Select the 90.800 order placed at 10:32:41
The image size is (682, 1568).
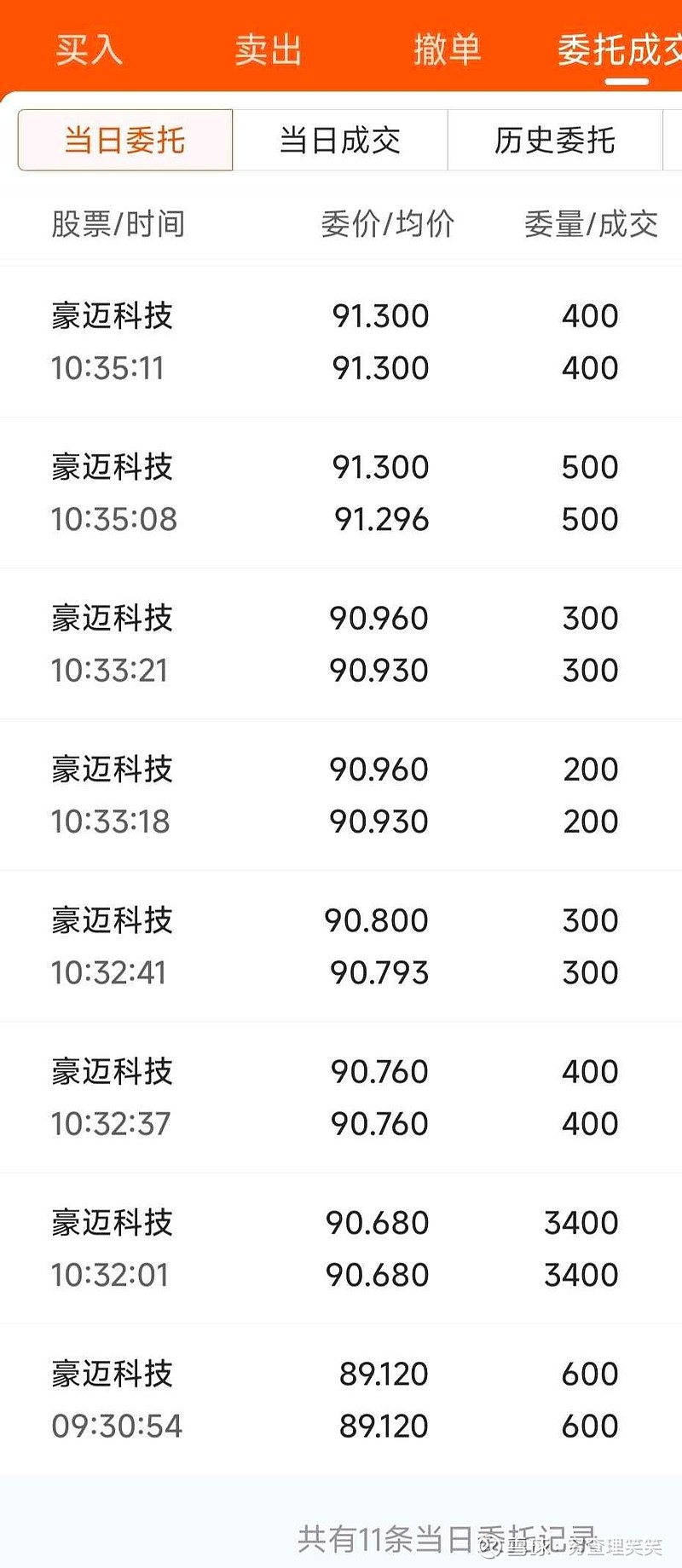coord(341,945)
